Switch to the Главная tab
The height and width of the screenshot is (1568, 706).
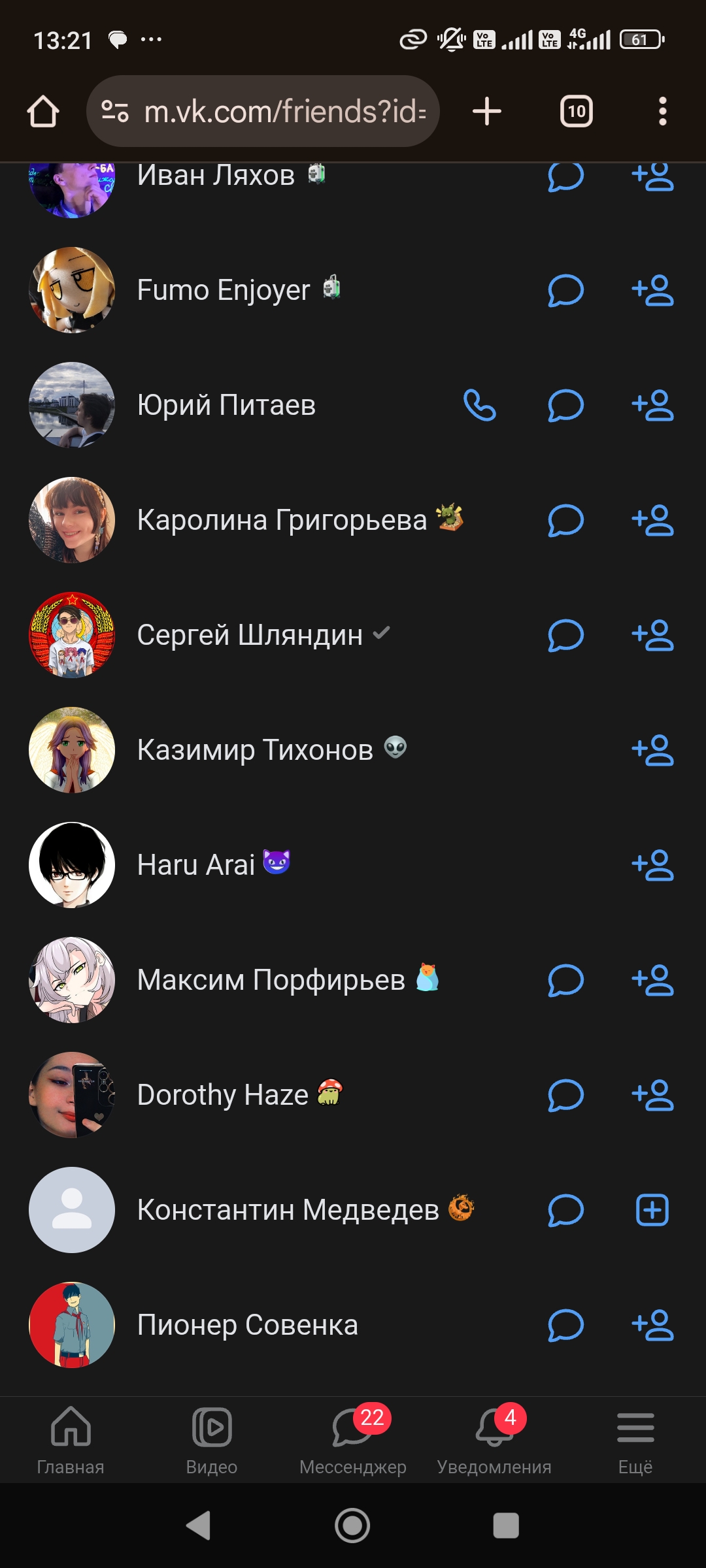(x=71, y=1439)
